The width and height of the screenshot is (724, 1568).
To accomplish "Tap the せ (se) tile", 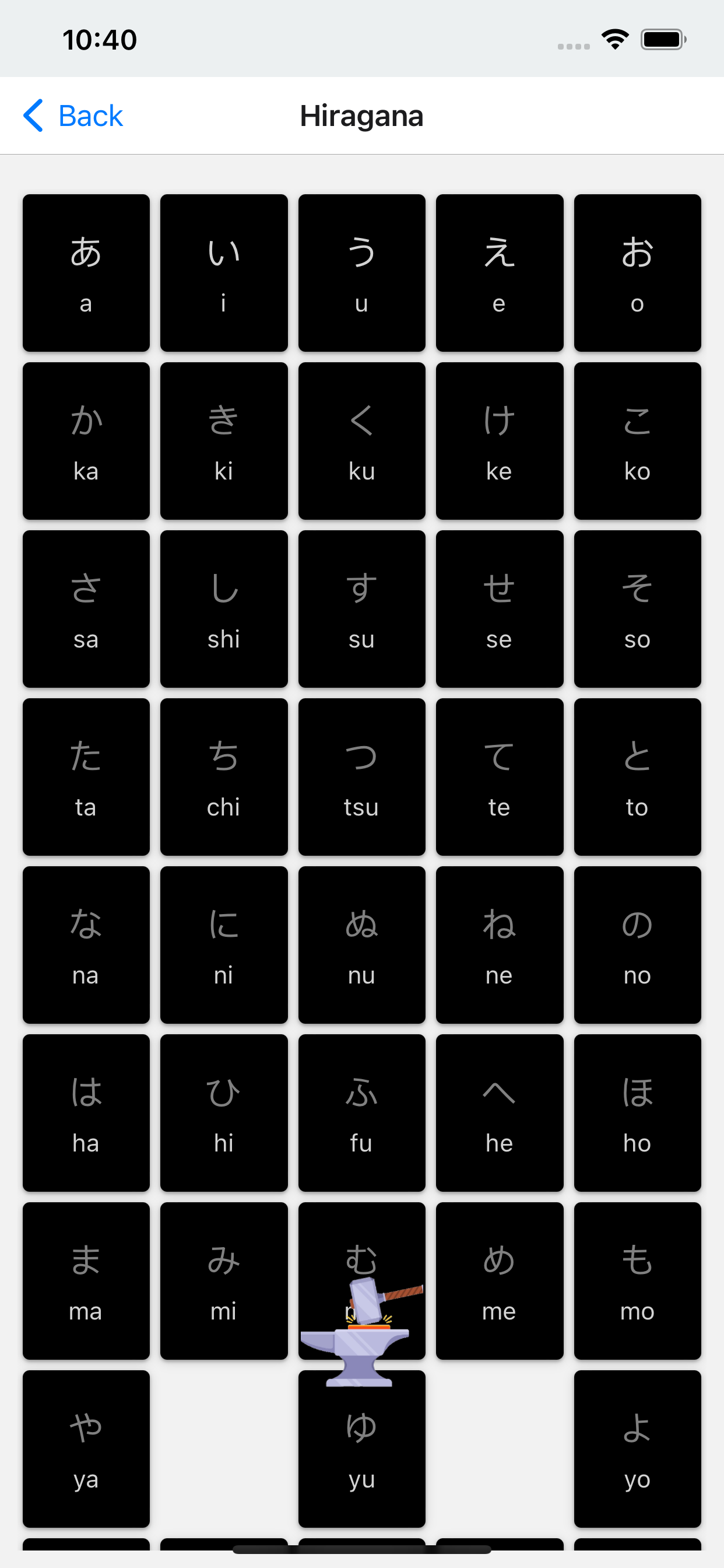I will tap(499, 608).
